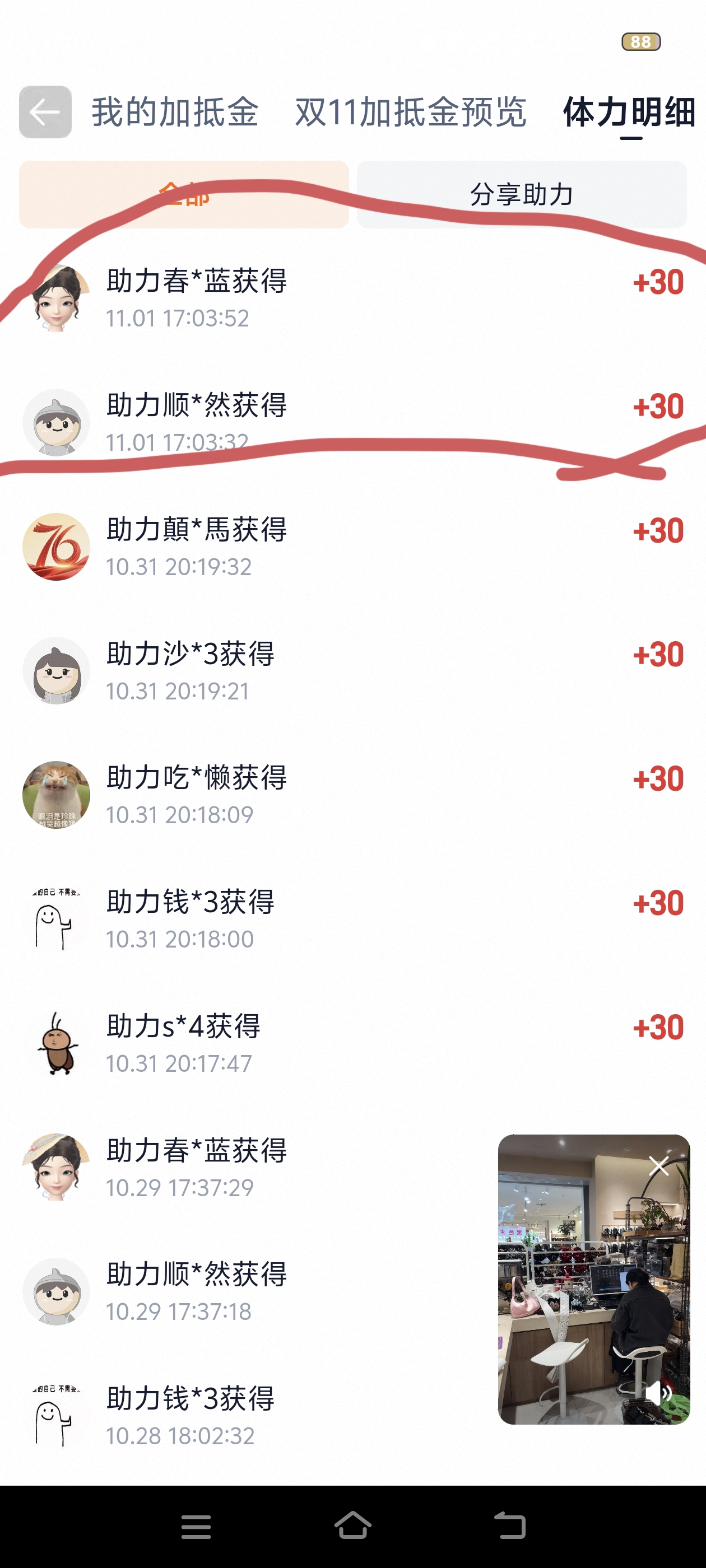The width and height of the screenshot is (706, 1568).
Task: Switch to 我的加抵金 tab
Action: pos(175,113)
